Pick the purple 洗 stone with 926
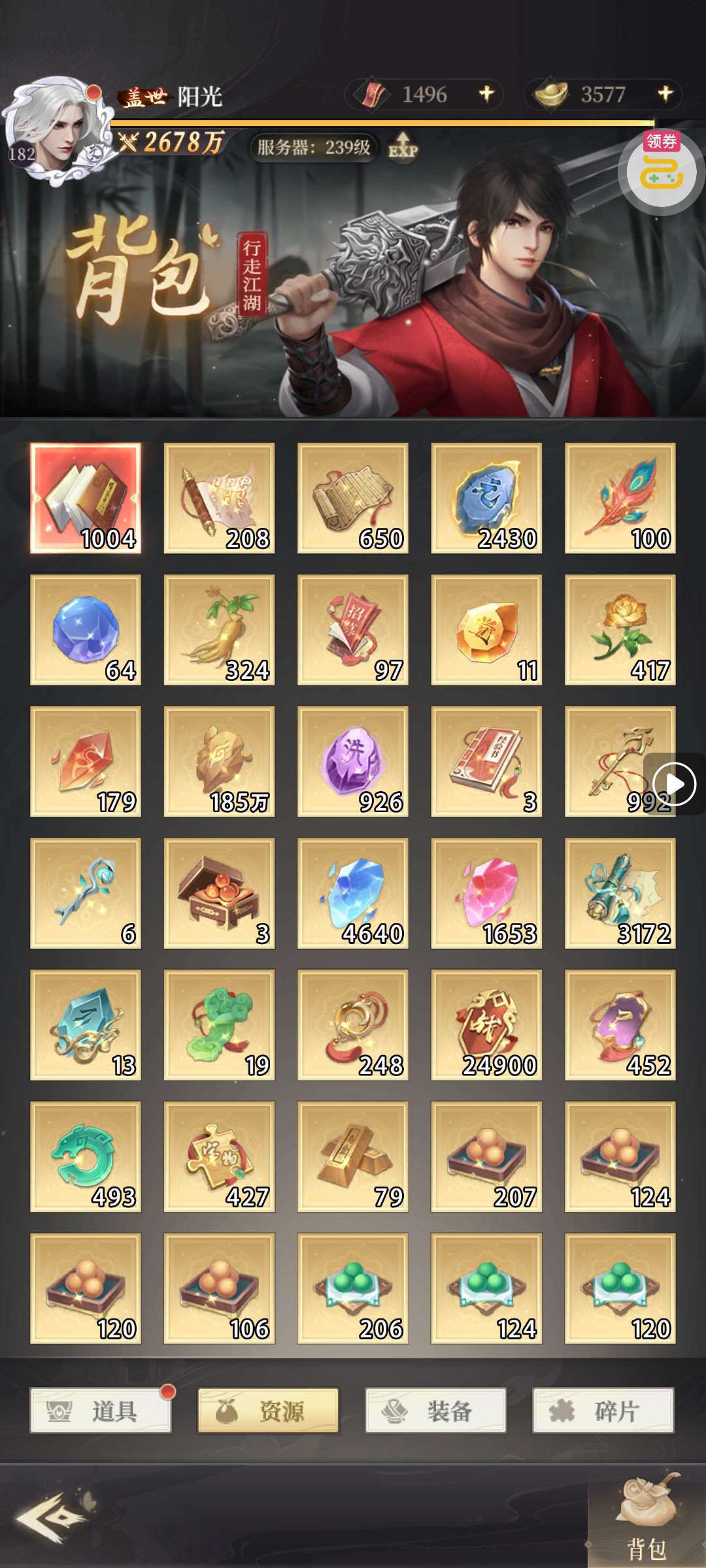Screen dimensions: 706x1568 click(x=353, y=762)
